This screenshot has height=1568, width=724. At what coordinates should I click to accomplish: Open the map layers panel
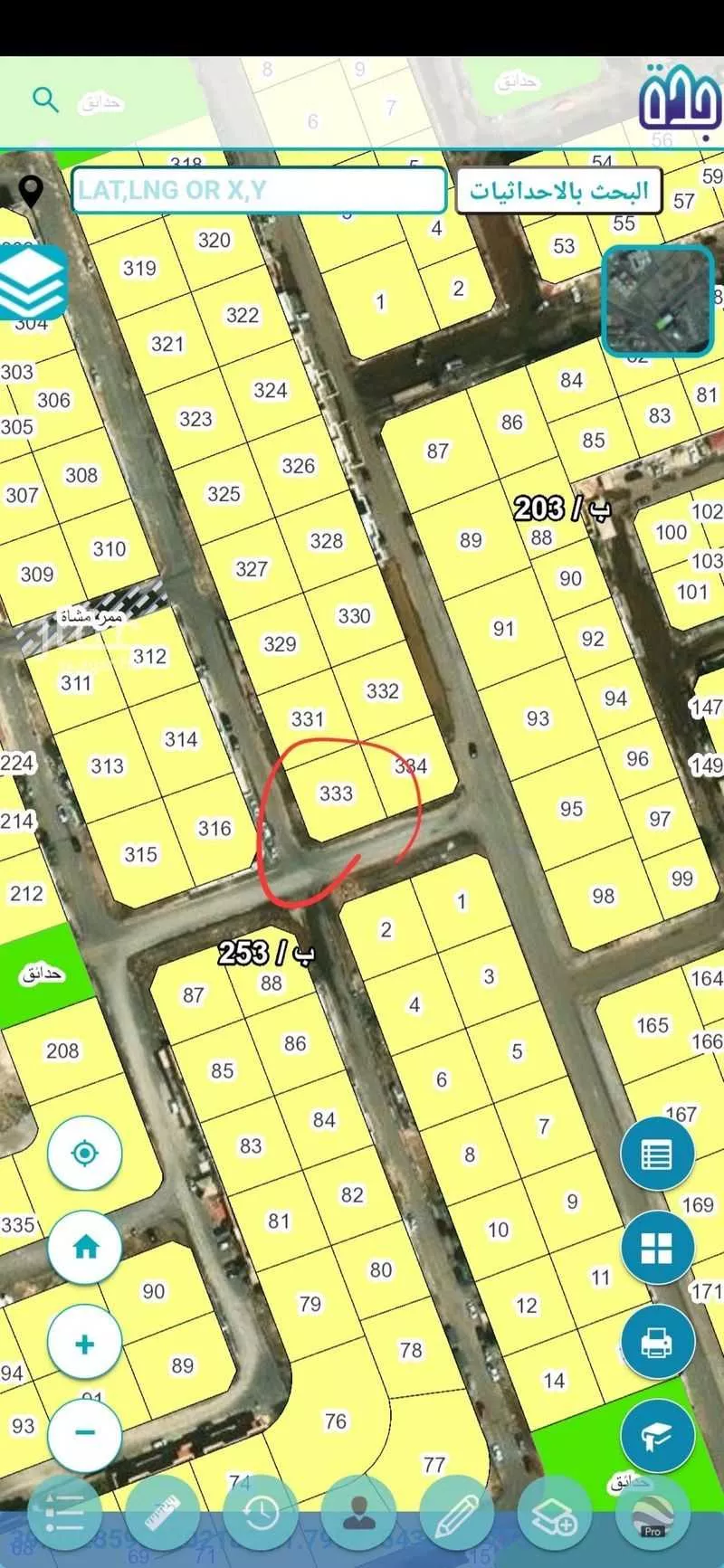click(32, 281)
